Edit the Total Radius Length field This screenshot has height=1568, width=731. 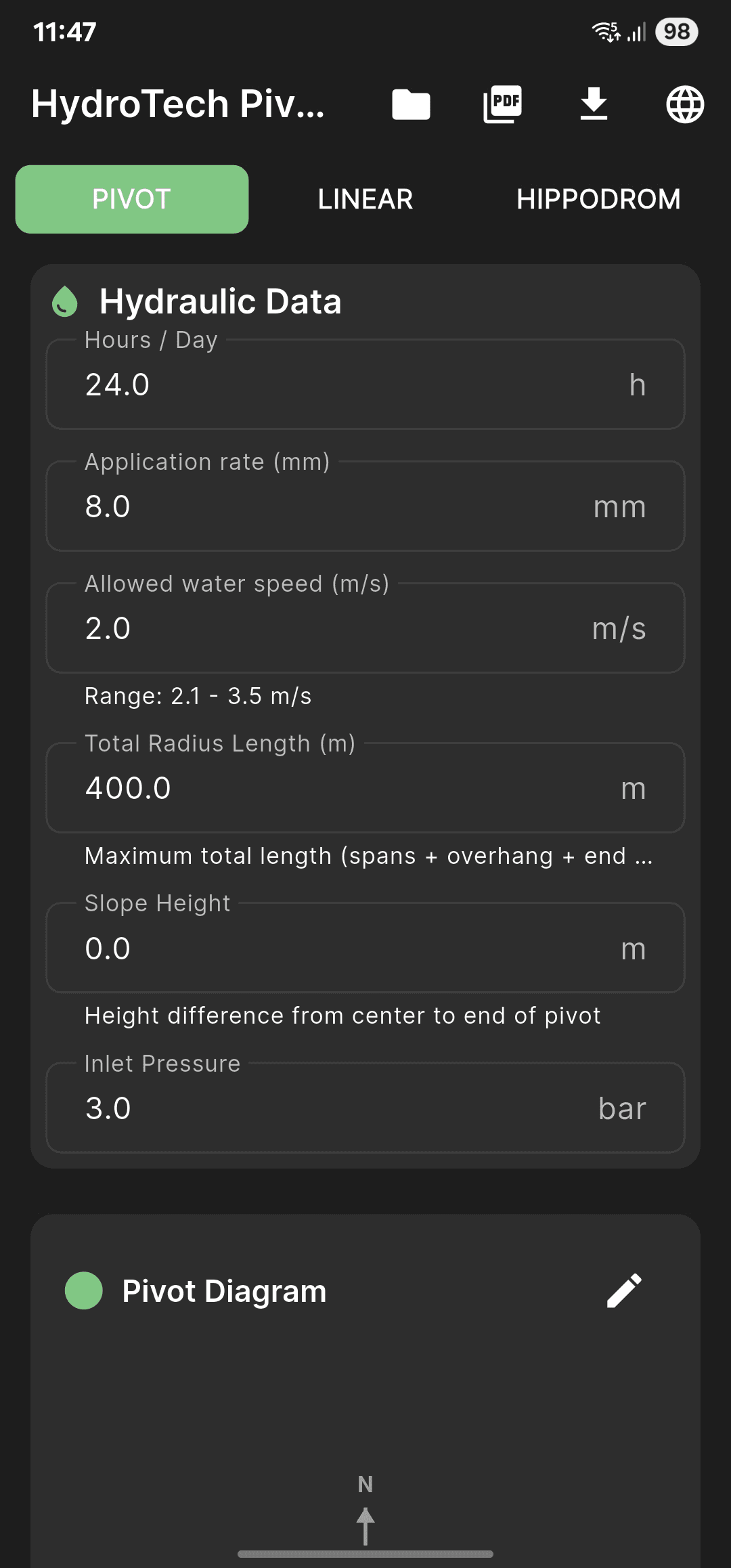click(x=352, y=788)
